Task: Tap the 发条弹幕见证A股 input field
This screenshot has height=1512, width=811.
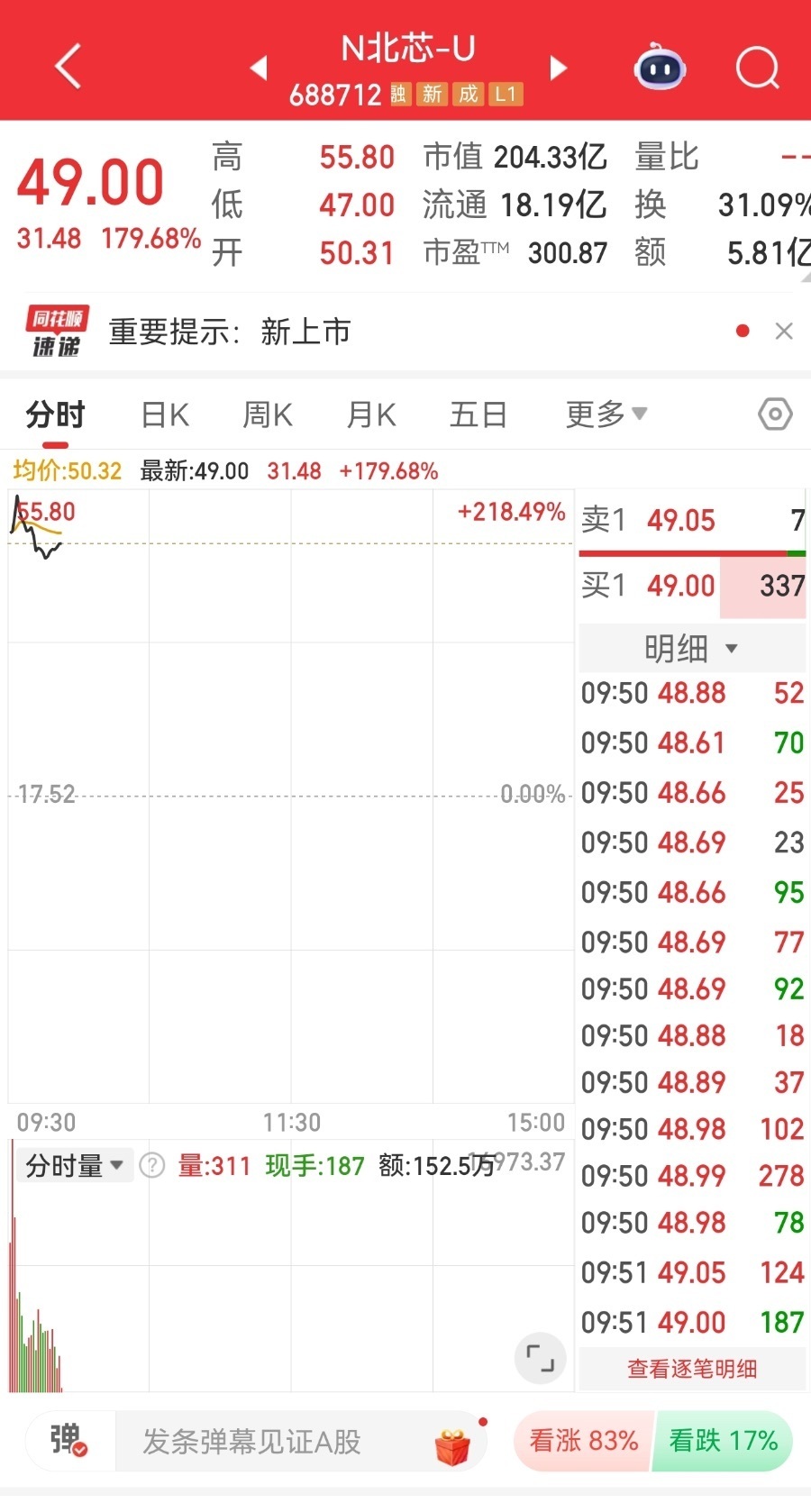Action: 270,1441
